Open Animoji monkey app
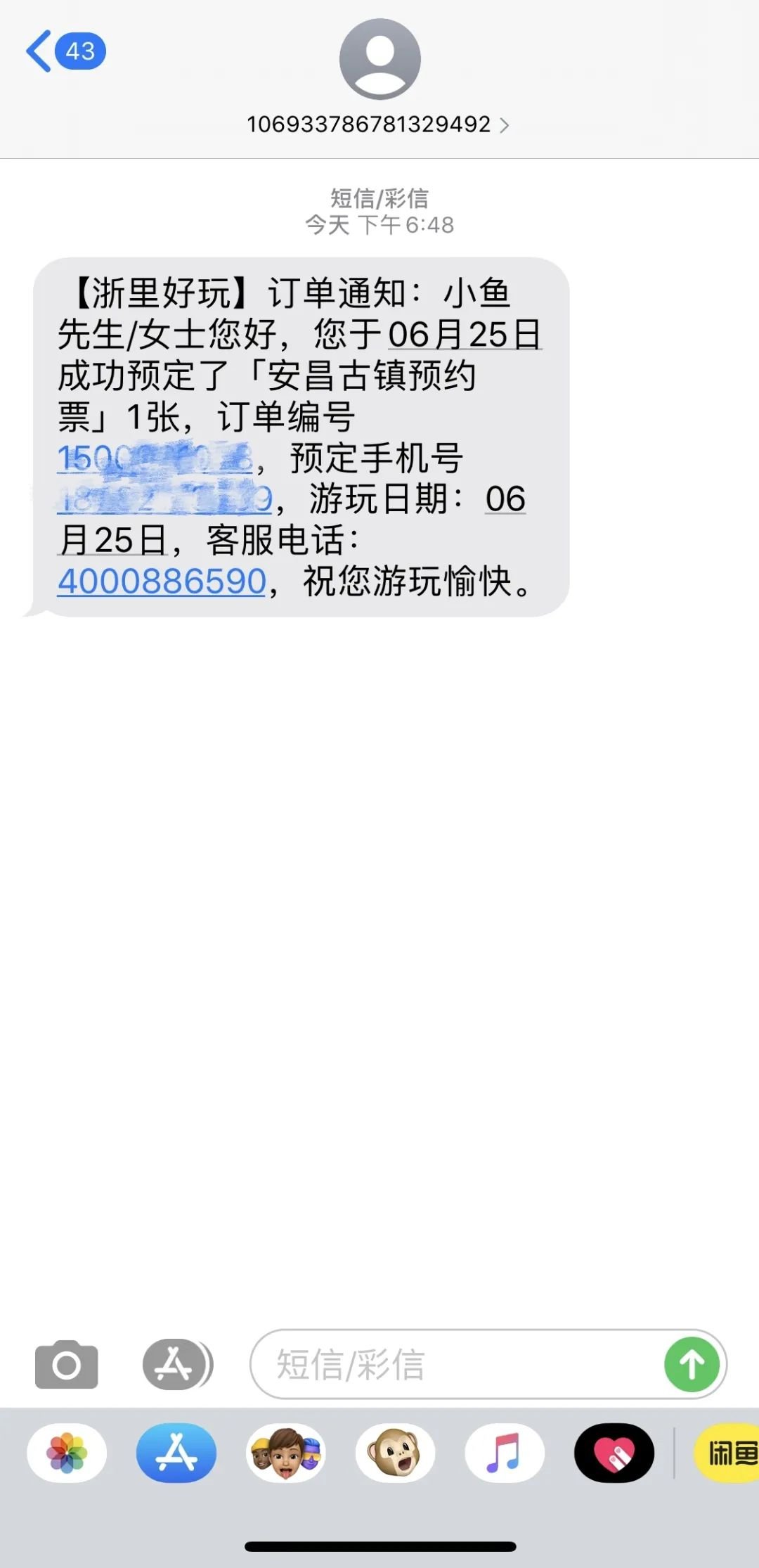This screenshot has width=759, height=1568. [x=395, y=1453]
